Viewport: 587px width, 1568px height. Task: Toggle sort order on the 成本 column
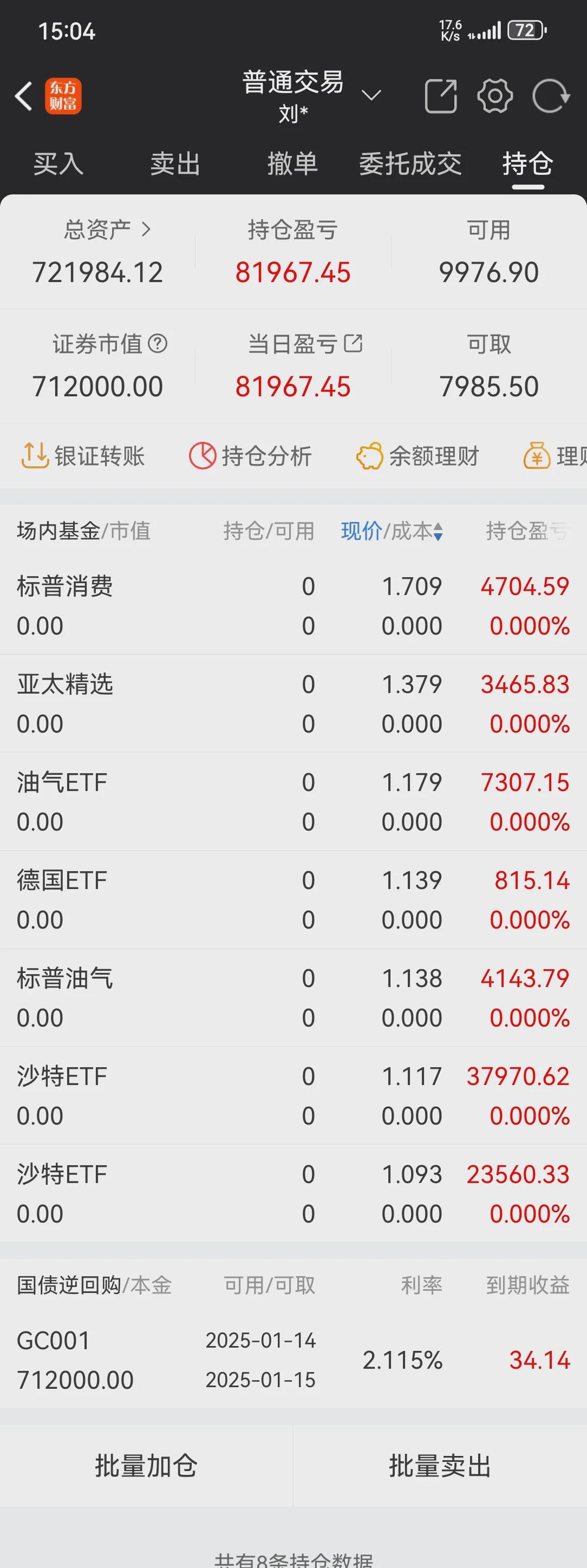point(438,531)
